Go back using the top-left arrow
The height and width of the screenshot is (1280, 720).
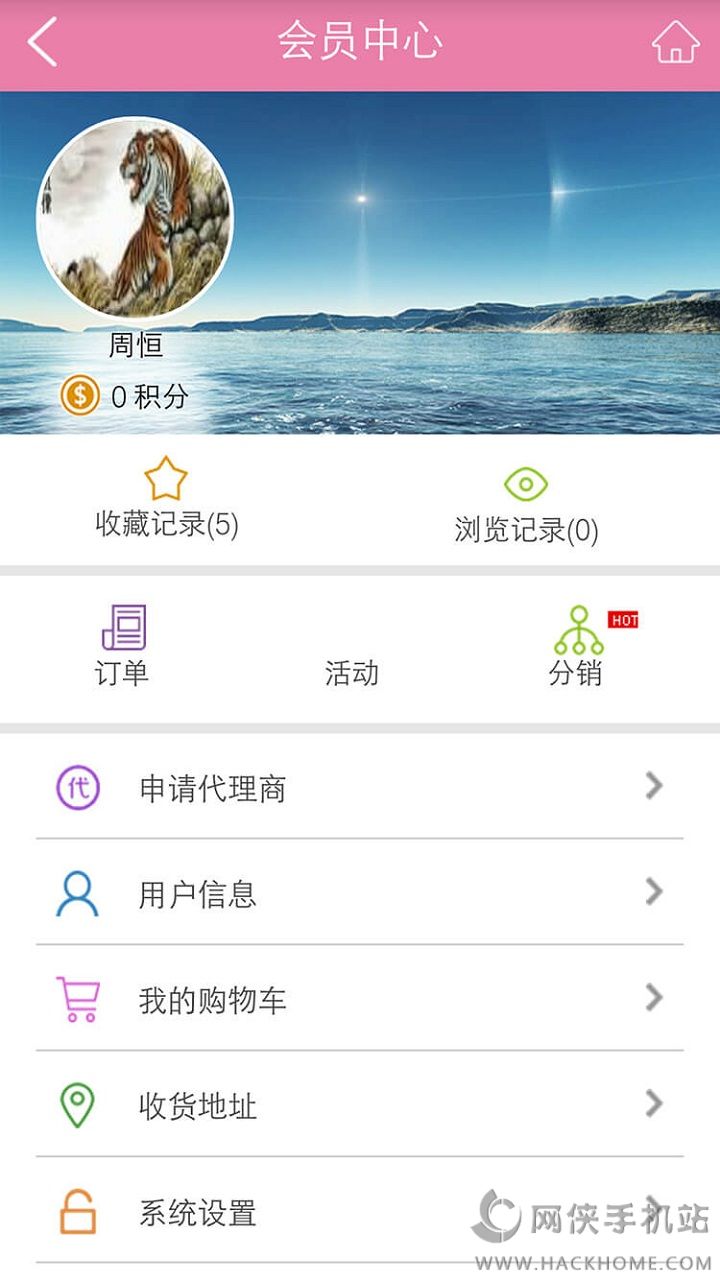tap(43, 44)
